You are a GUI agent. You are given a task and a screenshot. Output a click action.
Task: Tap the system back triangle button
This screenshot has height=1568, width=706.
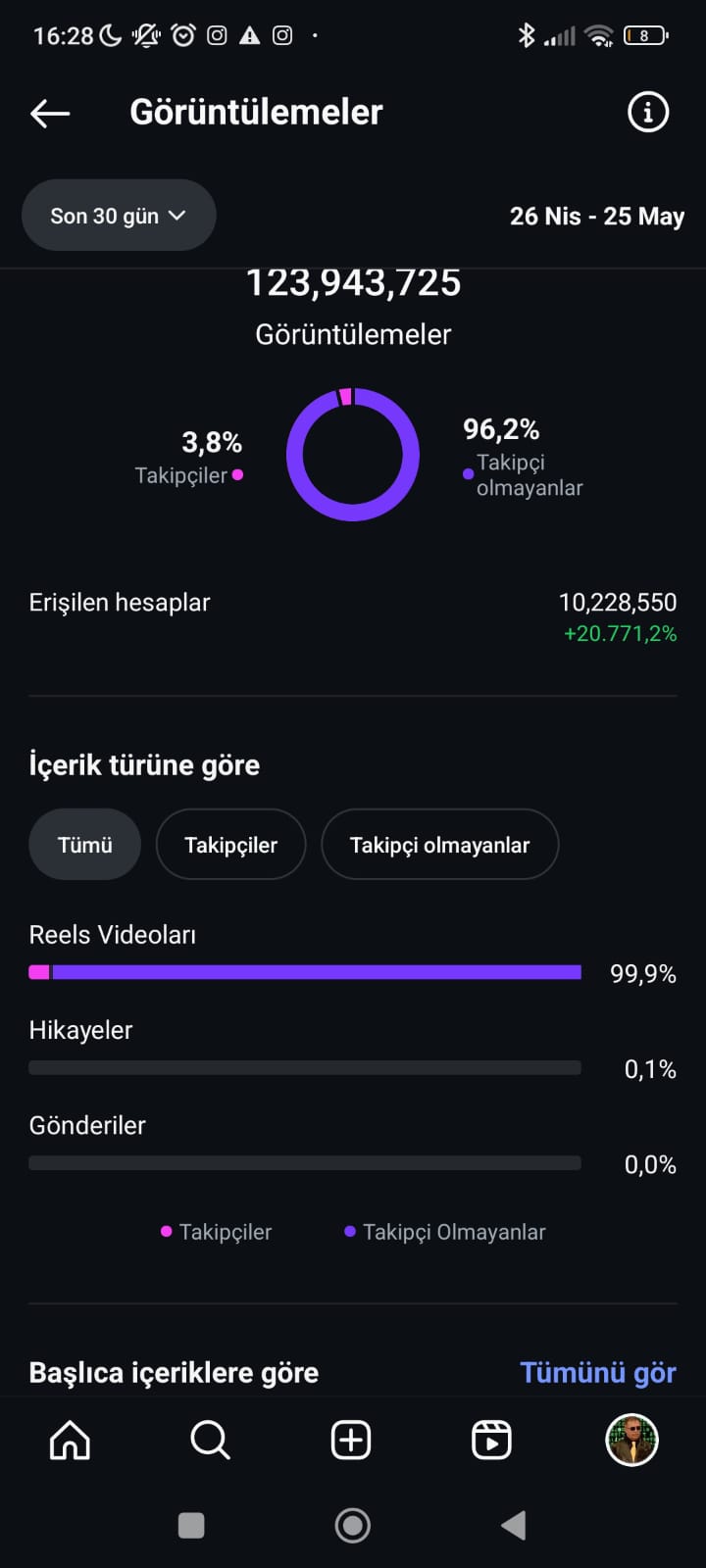tap(514, 1525)
